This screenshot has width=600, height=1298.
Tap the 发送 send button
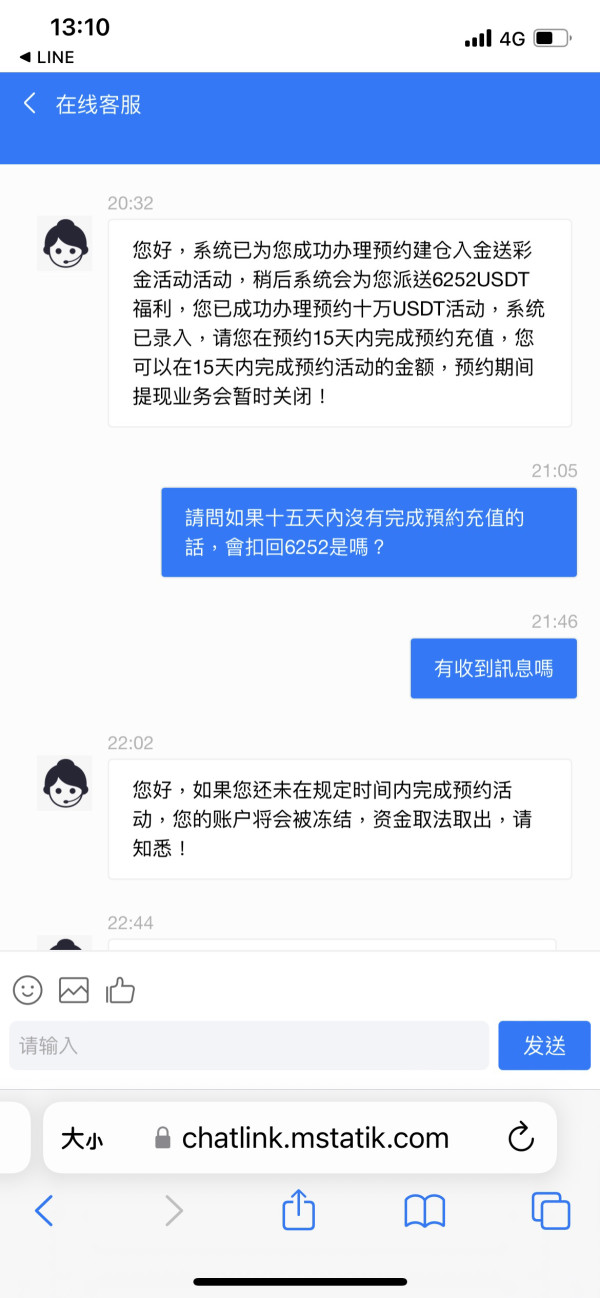click(x=545, y=1046)
